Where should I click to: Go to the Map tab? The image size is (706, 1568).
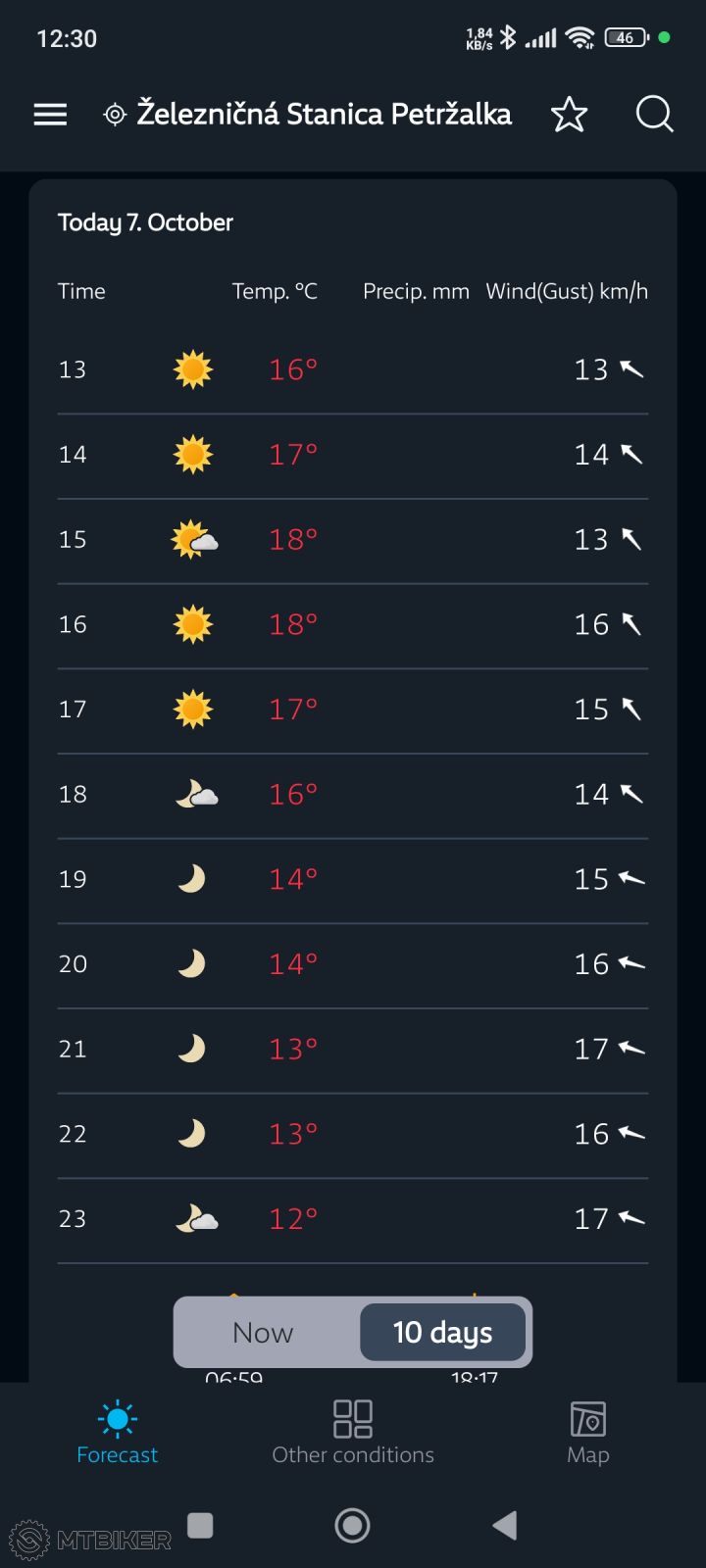[587, 1433]
